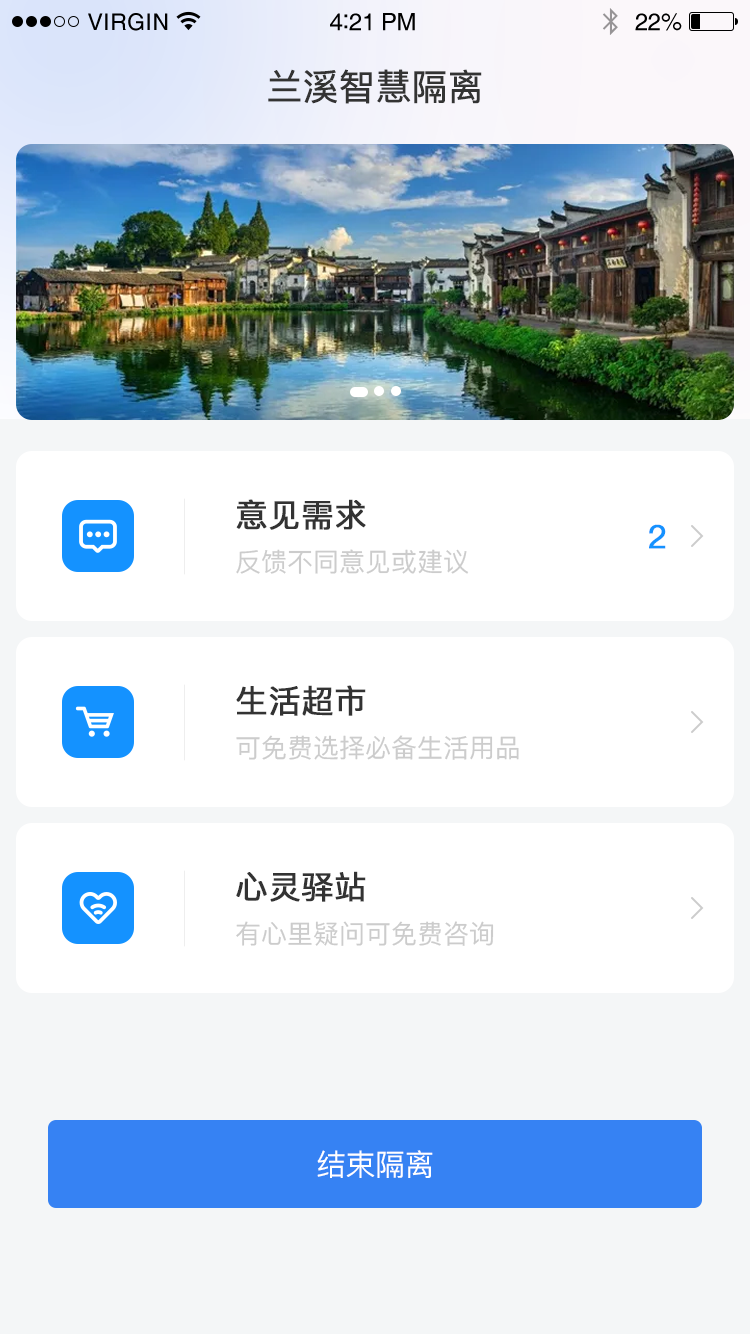Tap the banner photo of the water town
Image resolution: width=750 pixels, height=1334 pixels.
pos(375,281)
